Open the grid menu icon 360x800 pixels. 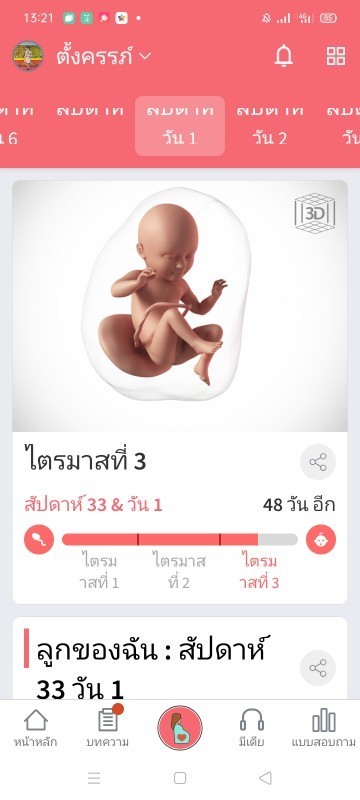coord(336,56)
